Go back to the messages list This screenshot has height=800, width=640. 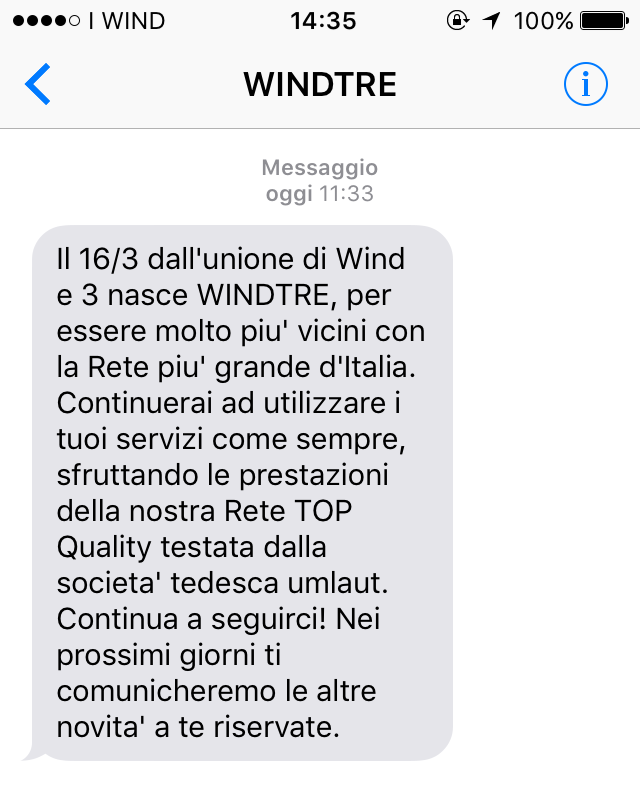click(x=38, y=85)
